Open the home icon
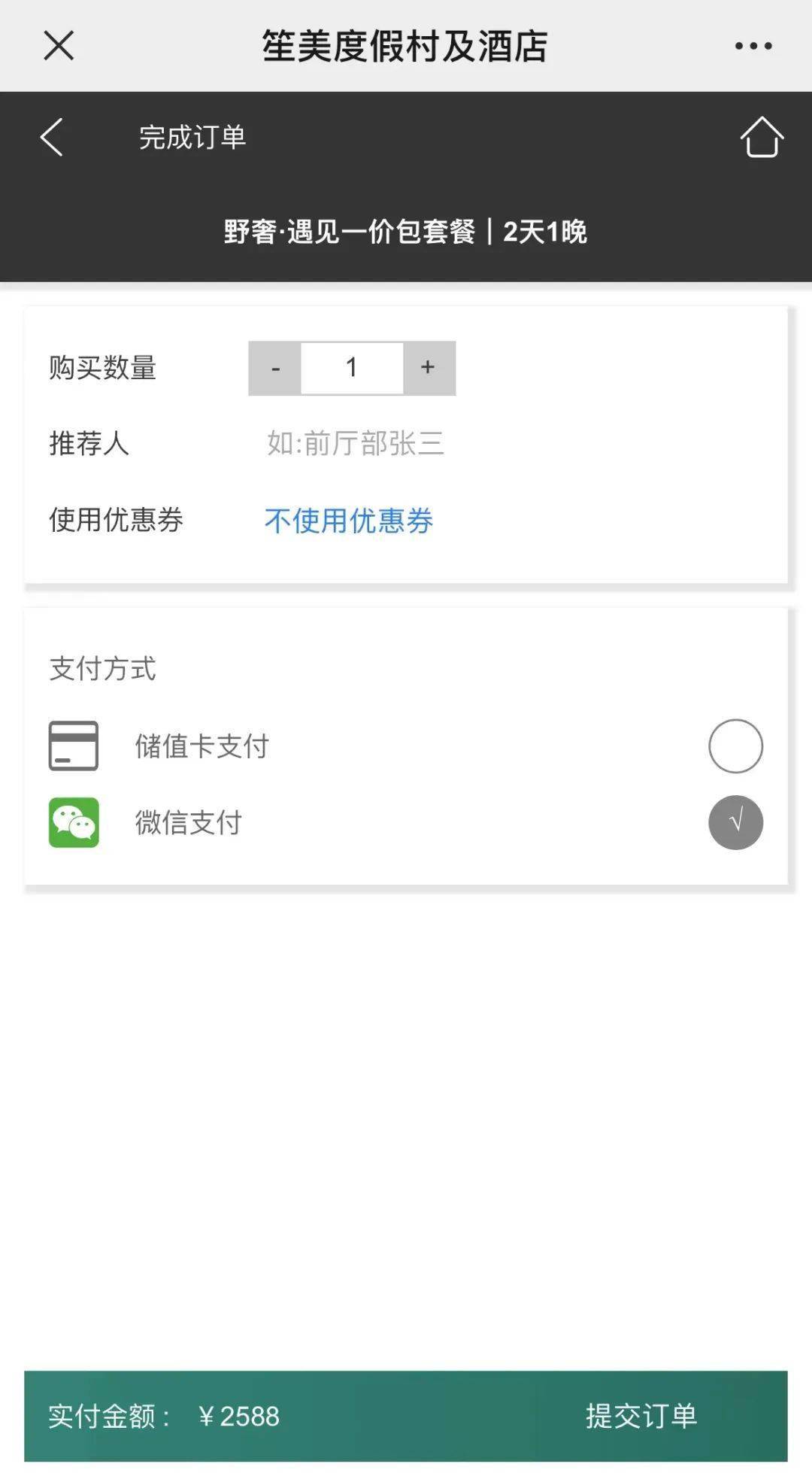812x1473 pixels. coord(762,138)
